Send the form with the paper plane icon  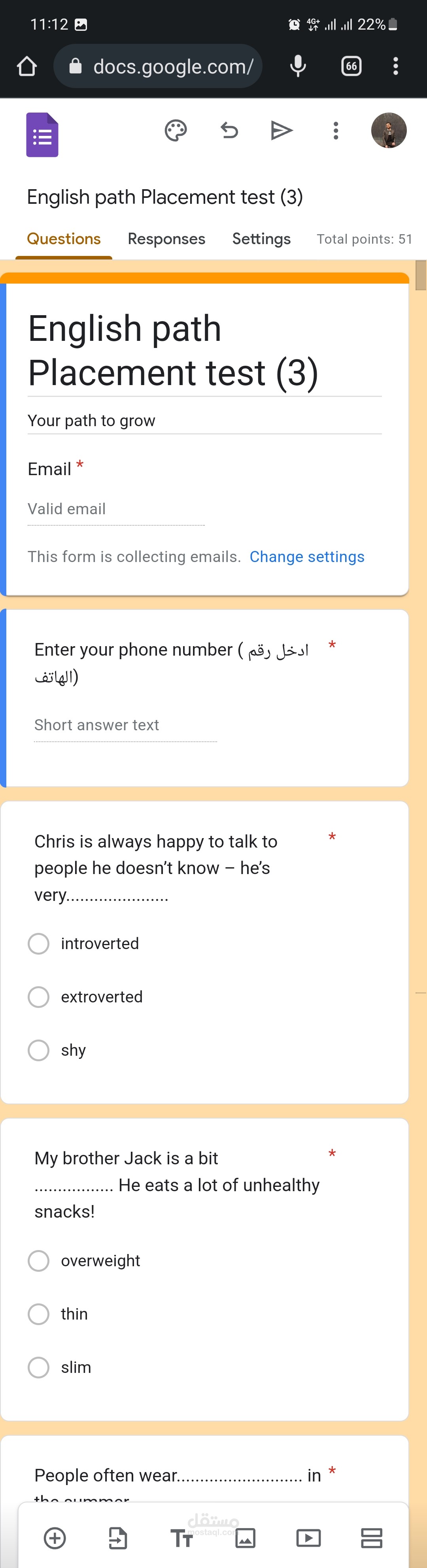tap(282, 130)
